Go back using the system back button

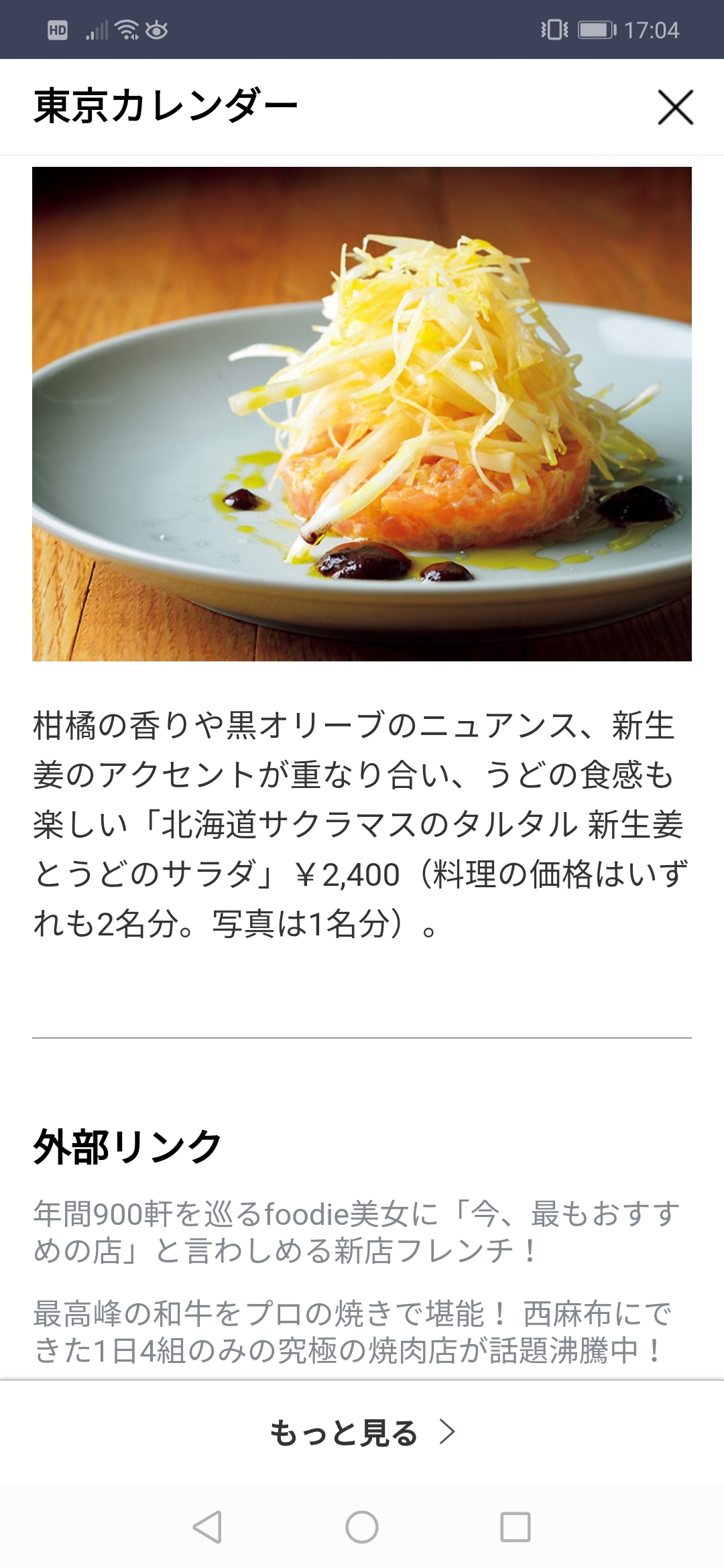click(207, 1527)
